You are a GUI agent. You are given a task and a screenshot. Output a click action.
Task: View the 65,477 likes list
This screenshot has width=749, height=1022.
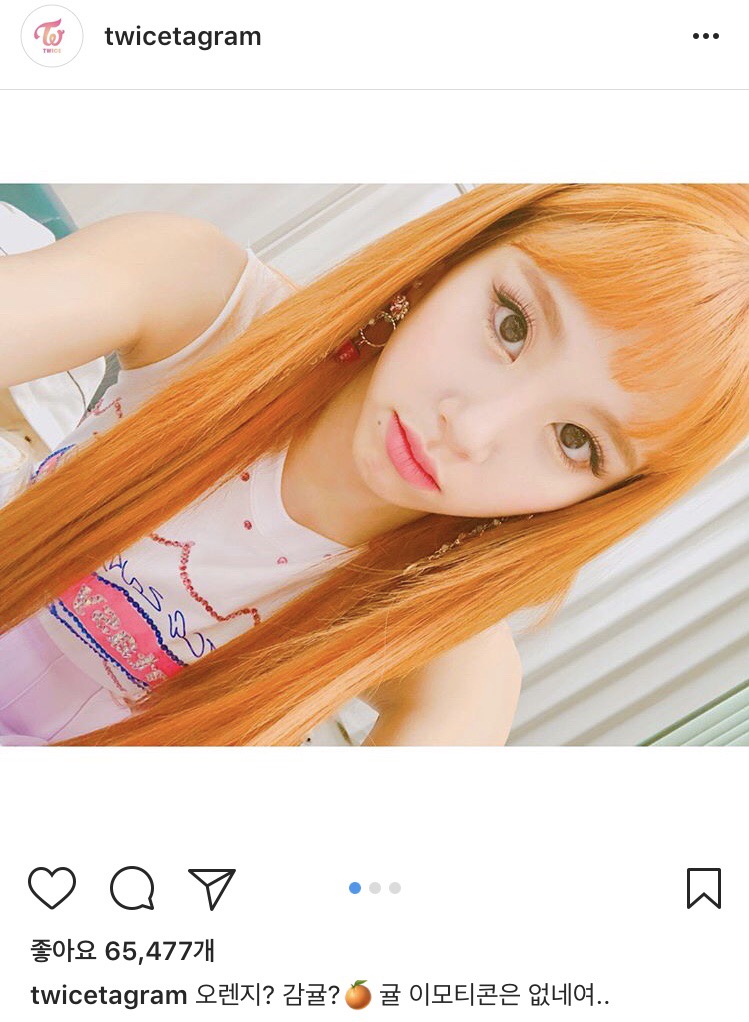coord(124,949)
